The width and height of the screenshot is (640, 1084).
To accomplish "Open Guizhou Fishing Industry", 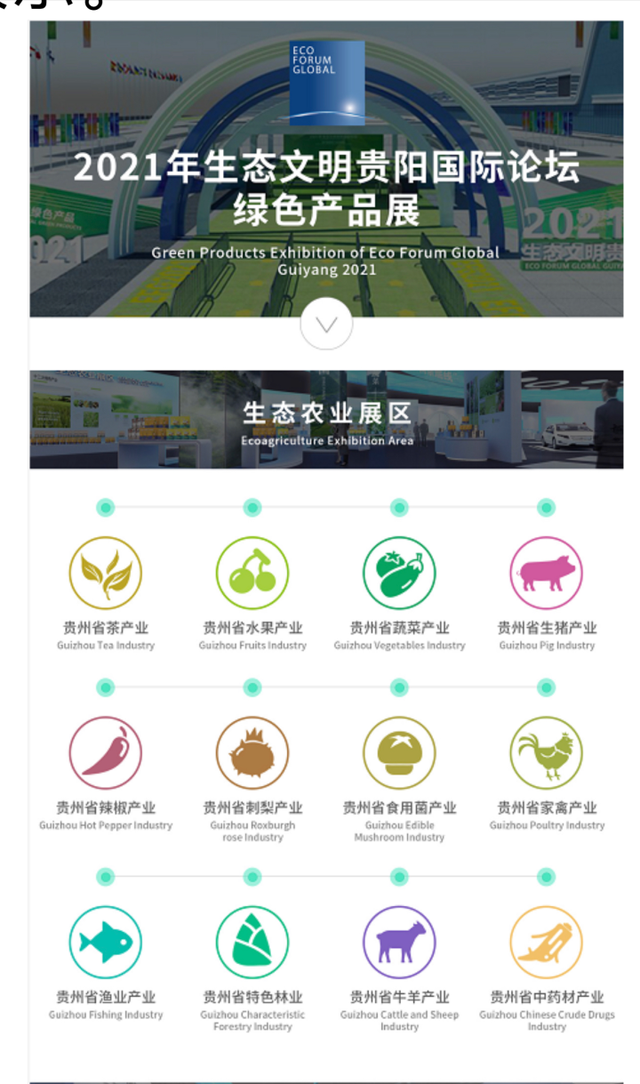I will pyautogui.click(x=105, y=942).
